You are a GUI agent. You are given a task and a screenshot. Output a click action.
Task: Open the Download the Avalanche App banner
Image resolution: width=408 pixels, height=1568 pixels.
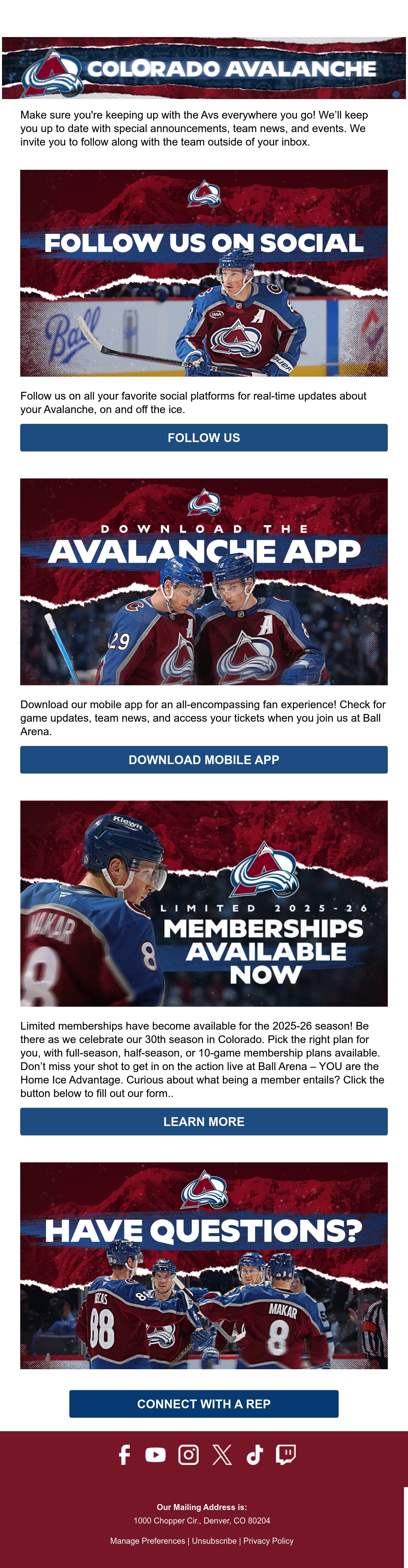tap(204, 581)
